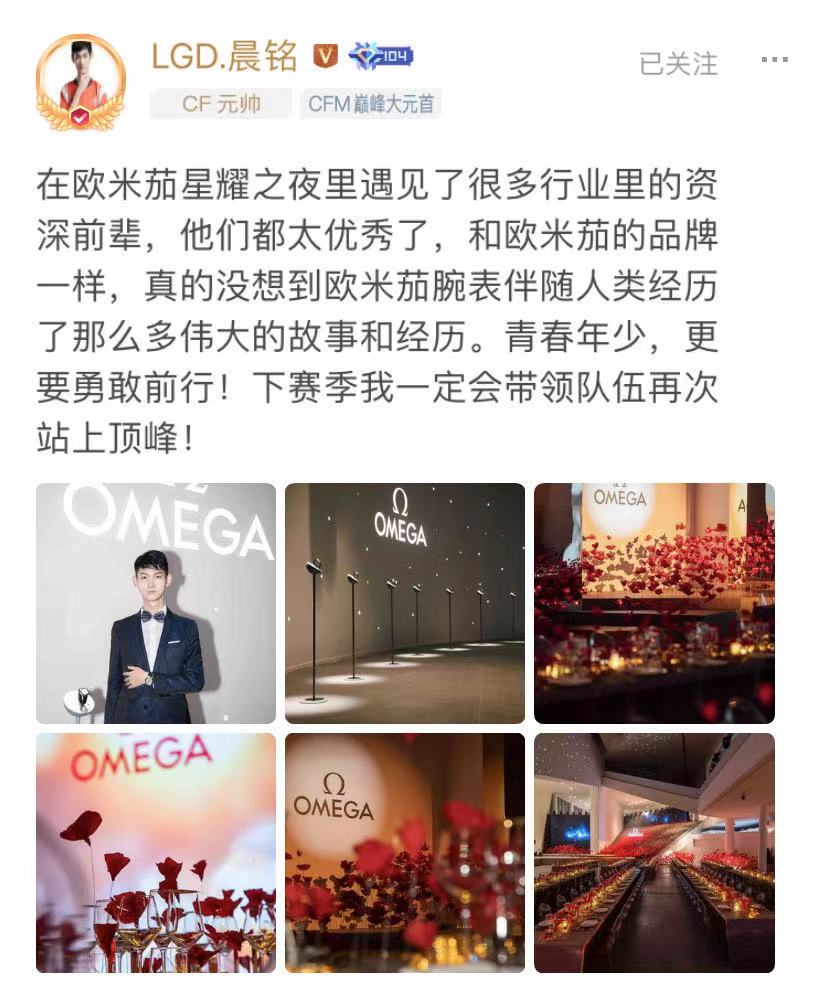
Task: Open bottom-middle photo with Omega logo wall
Action: coord(405,852)
